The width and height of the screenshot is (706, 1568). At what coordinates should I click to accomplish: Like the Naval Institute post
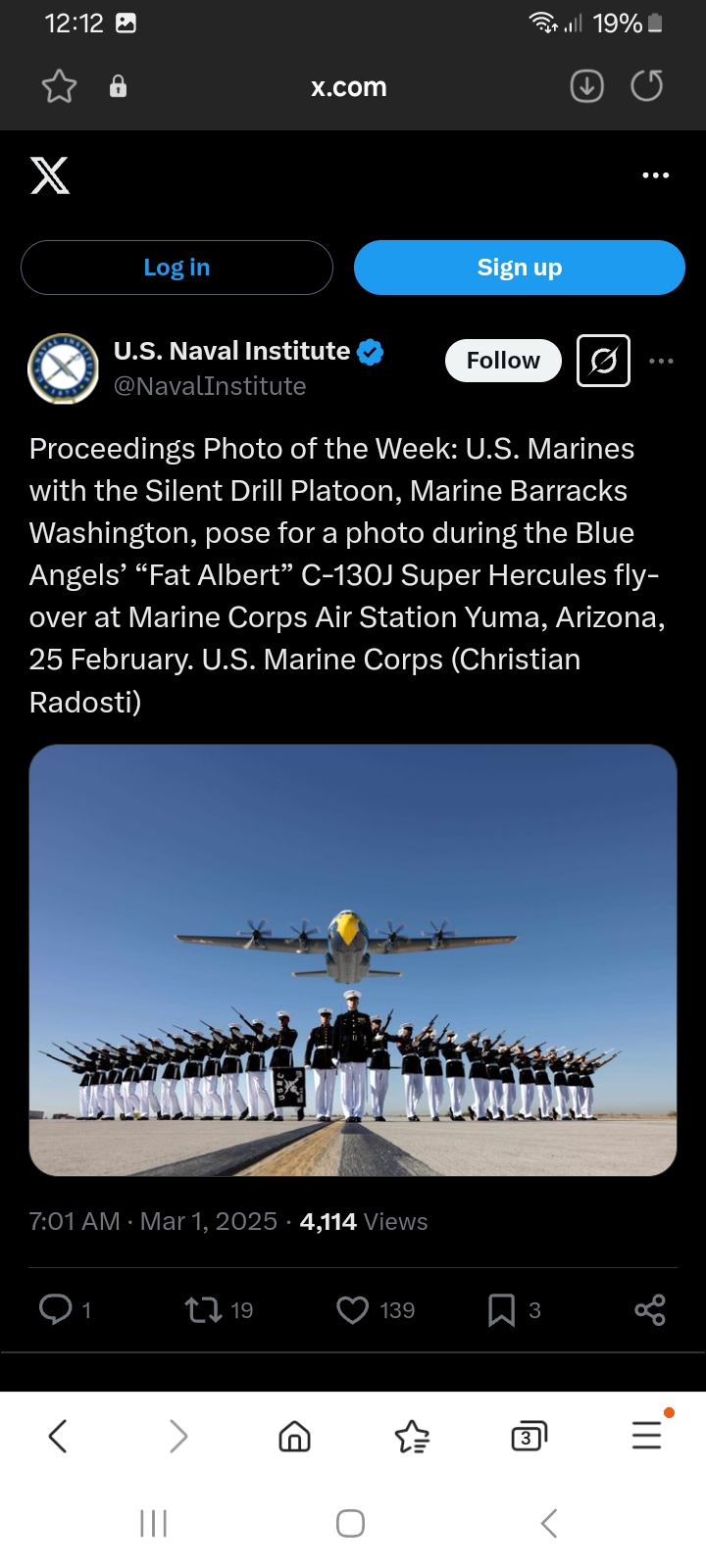(x=352, y=1310)
